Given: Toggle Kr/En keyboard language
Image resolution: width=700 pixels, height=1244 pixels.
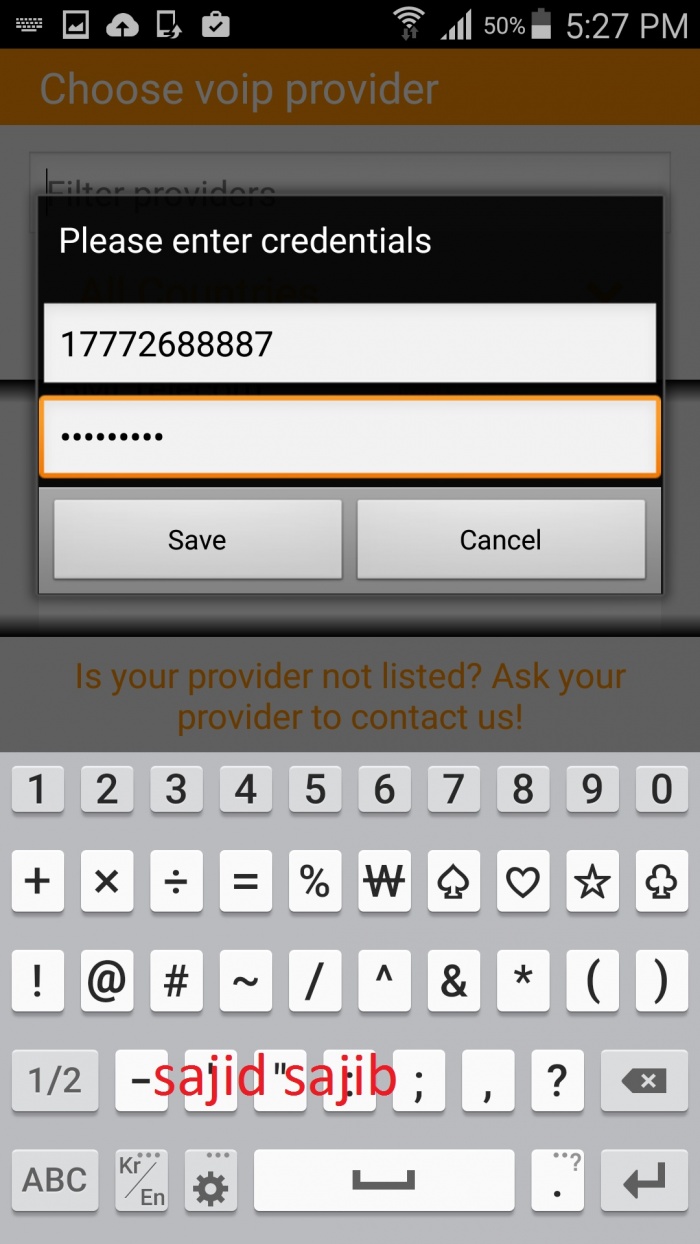Looking at the screenshot, I should (141, 1181).
